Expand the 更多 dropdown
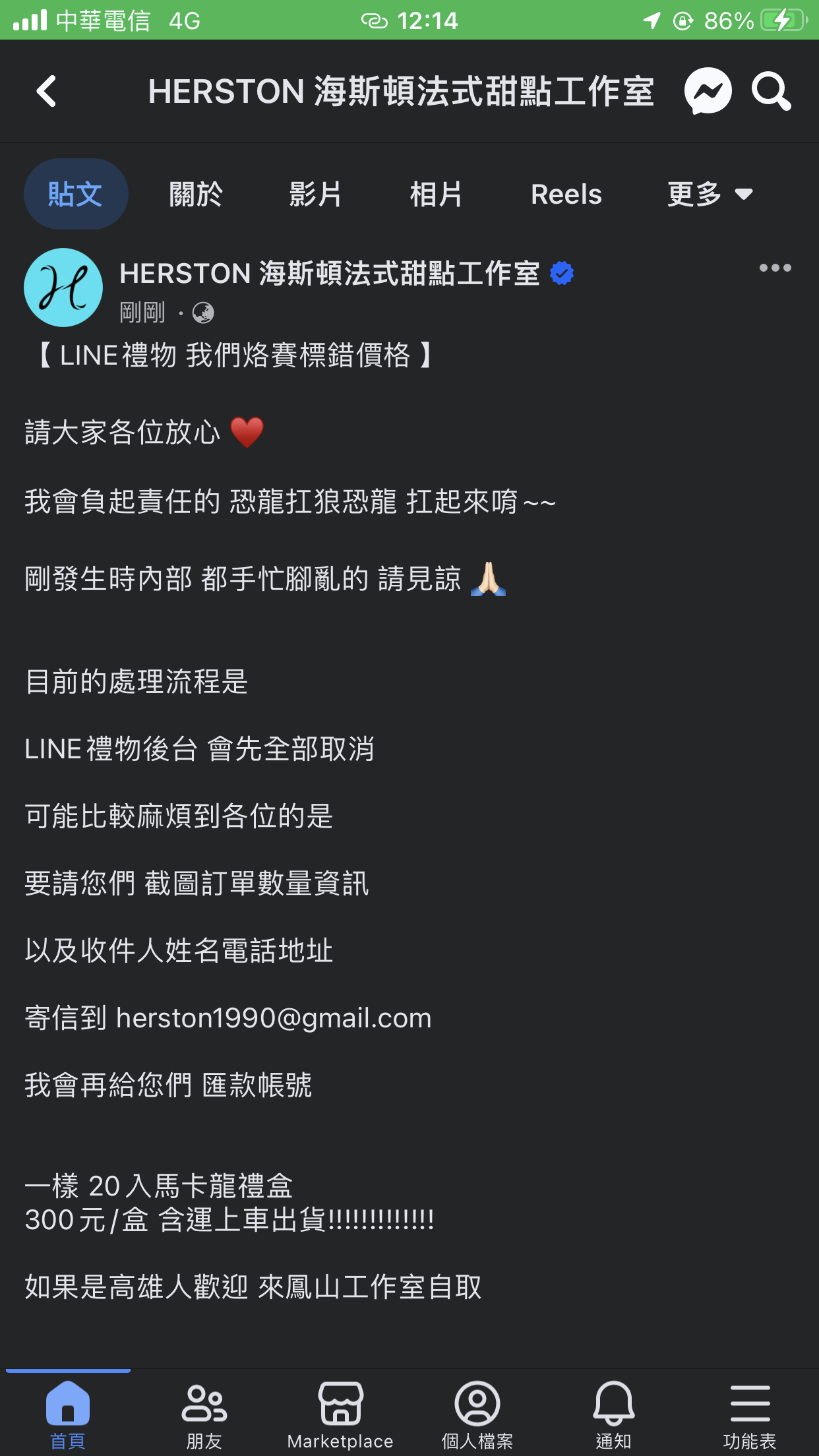 710,194
